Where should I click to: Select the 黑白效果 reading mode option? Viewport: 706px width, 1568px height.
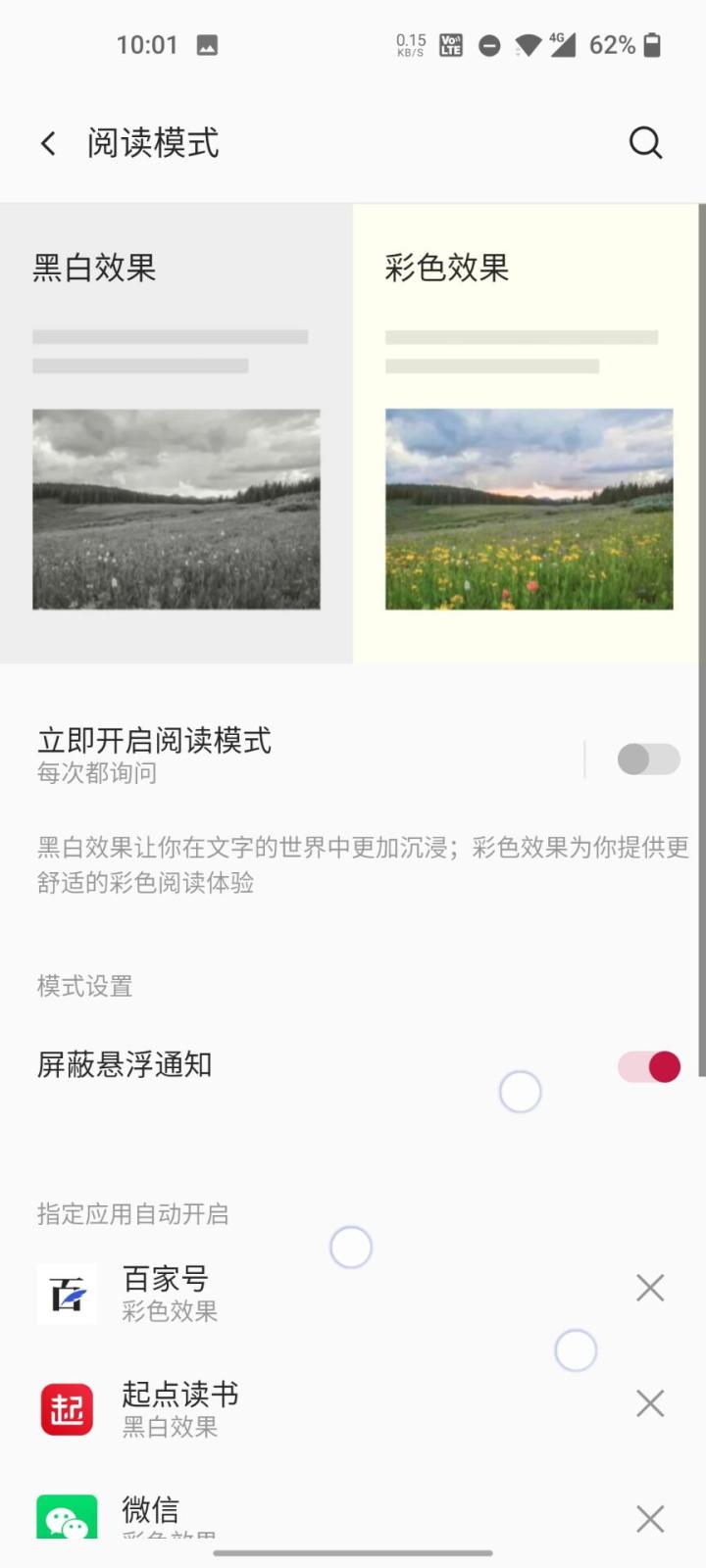[x=176, y=431]
